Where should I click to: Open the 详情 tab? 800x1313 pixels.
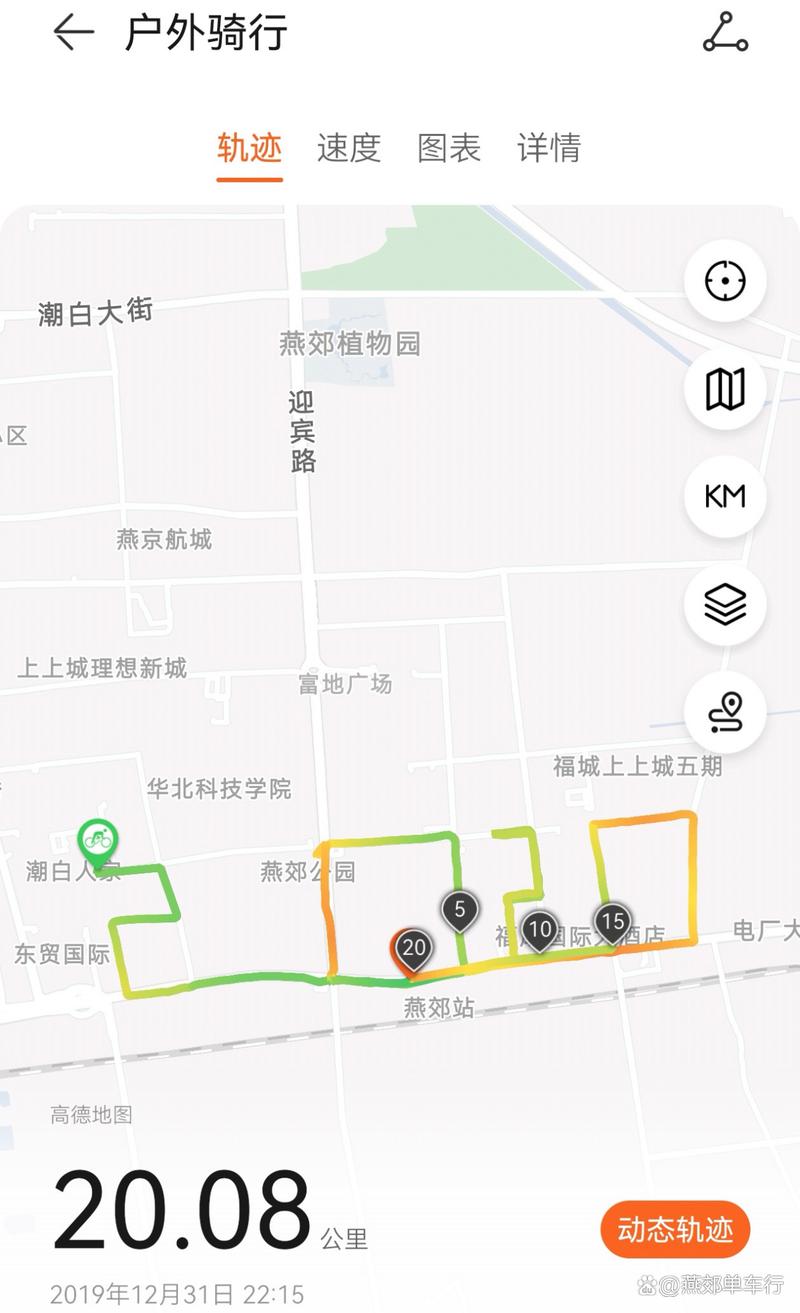(549, 148)
